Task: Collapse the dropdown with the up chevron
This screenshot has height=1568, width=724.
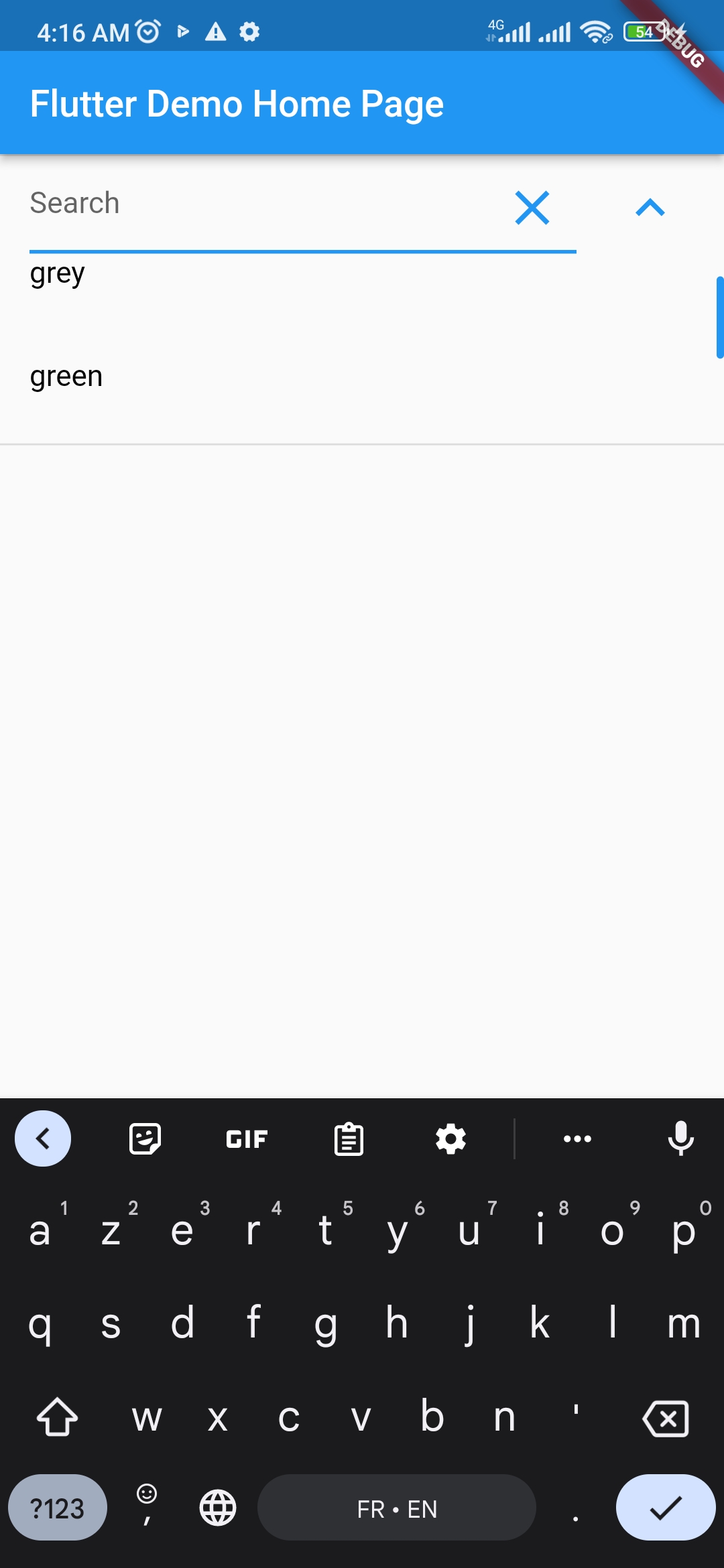Action: (x=650, y=208)
